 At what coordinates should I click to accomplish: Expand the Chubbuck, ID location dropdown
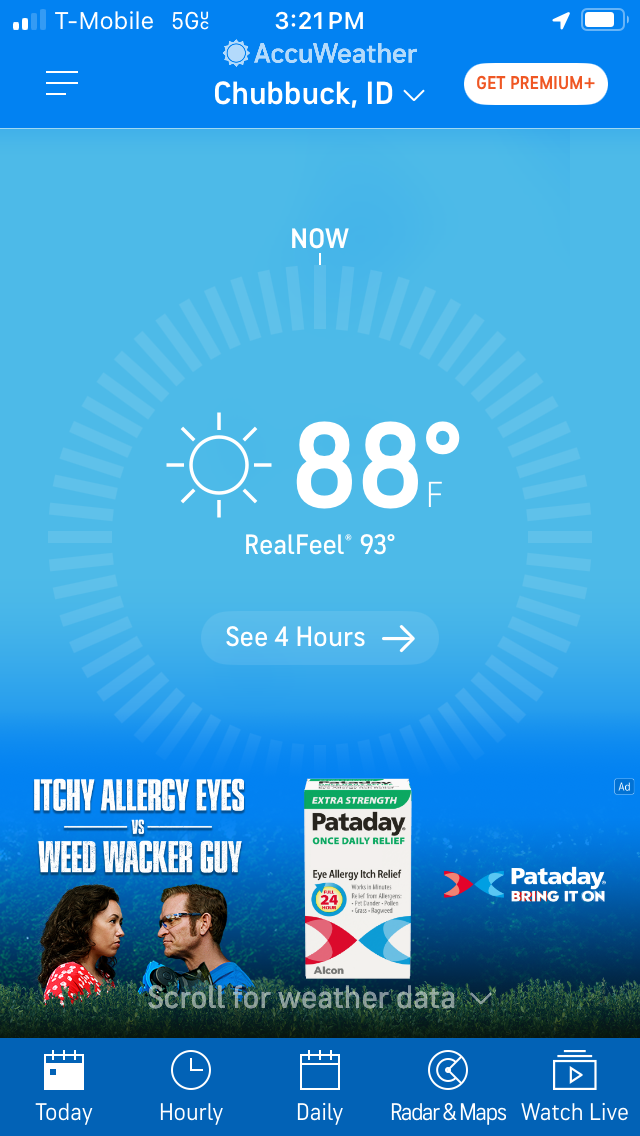[319, 95]
